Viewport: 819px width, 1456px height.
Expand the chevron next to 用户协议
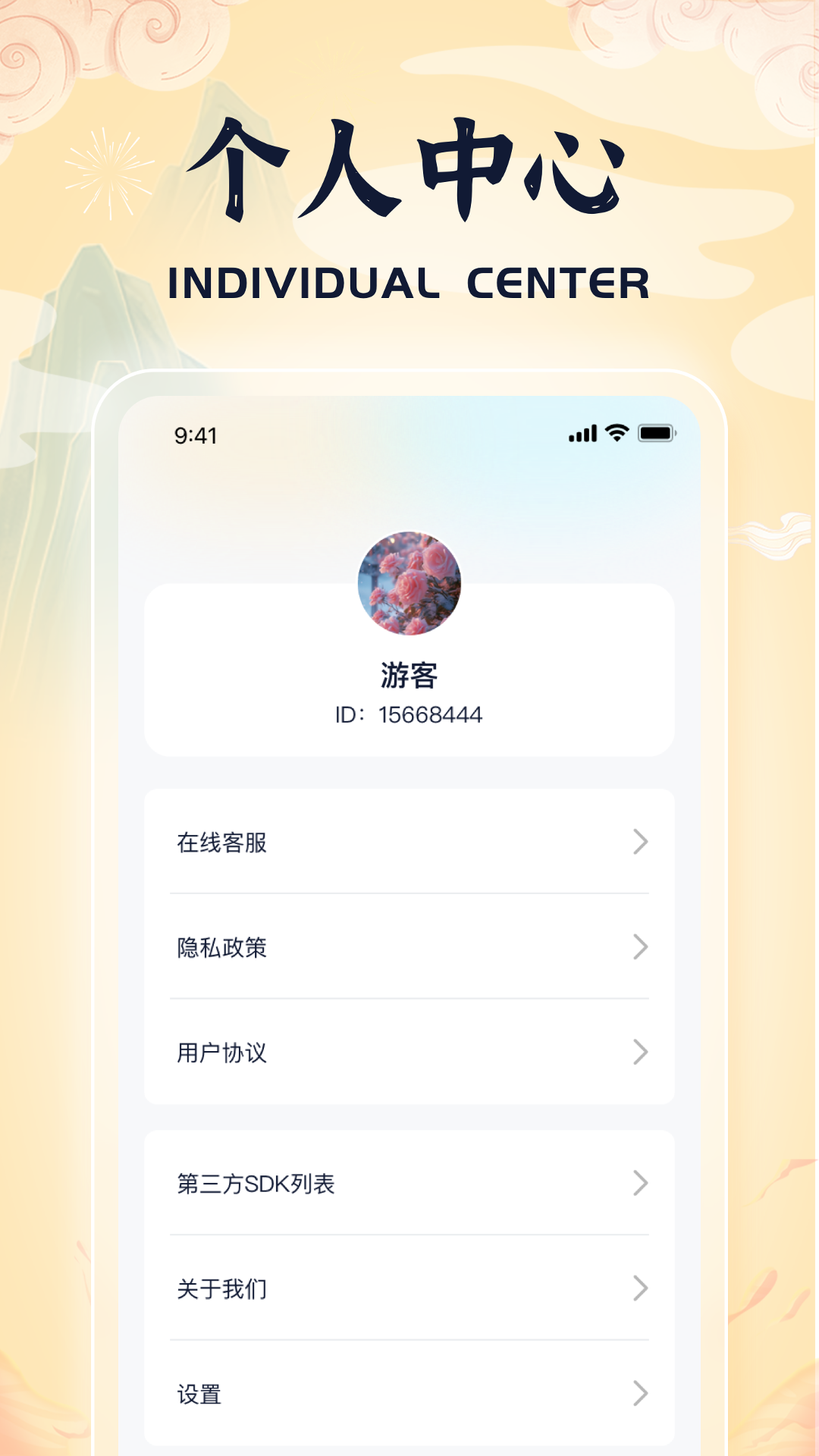(641, 1053)
